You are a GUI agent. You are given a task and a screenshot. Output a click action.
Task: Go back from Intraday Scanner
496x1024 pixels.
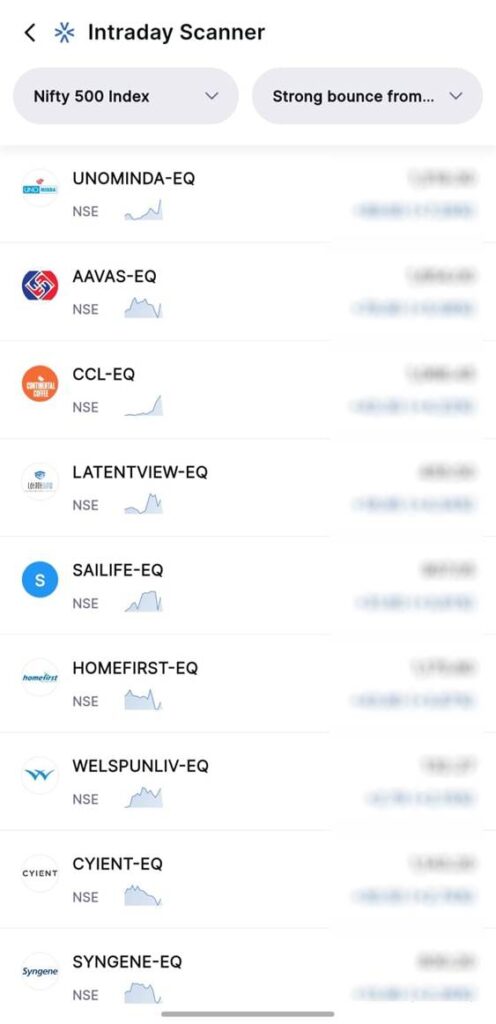29,33
